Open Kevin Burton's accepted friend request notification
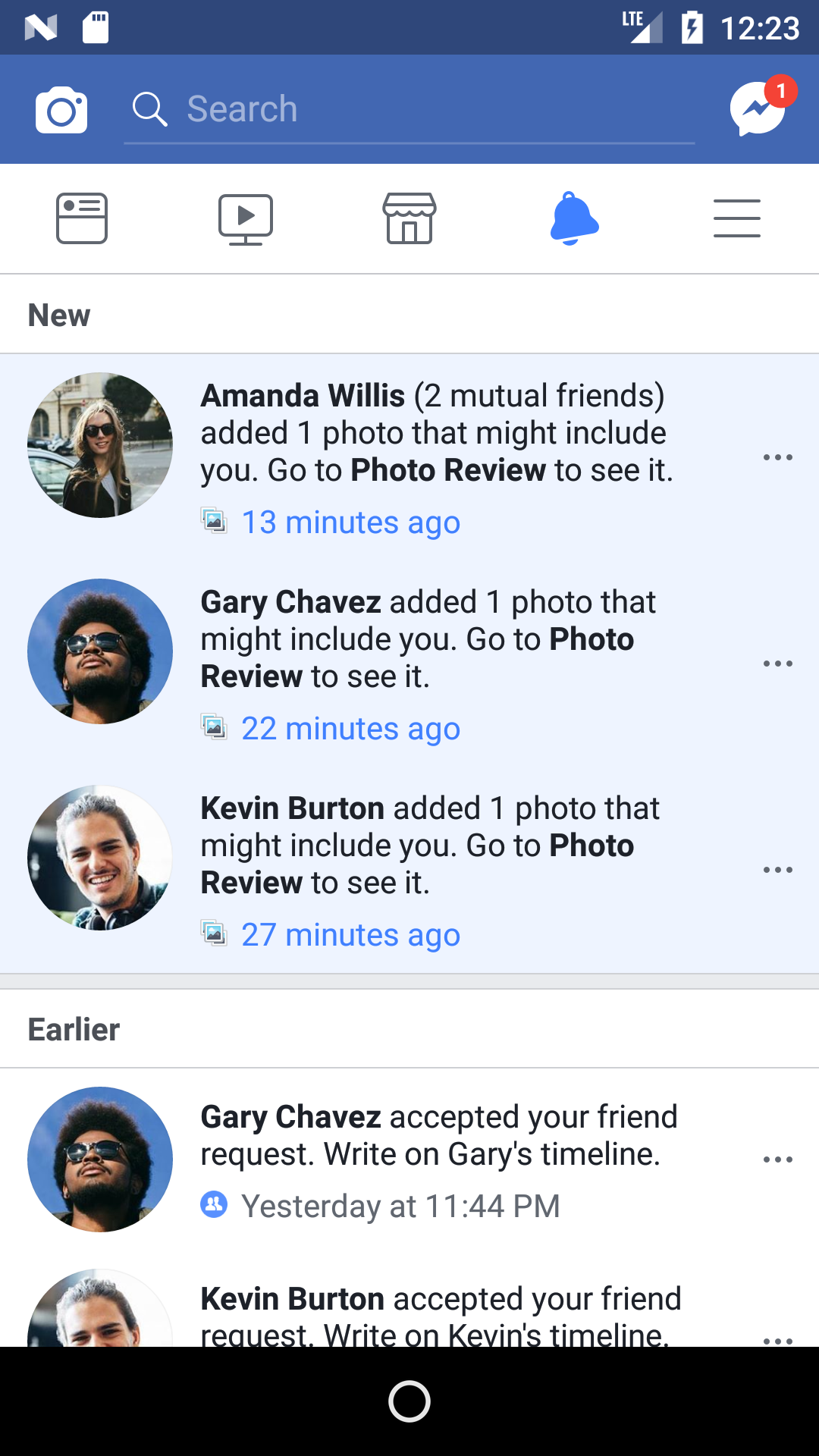The width and height of the screenshot is (819, 1456). pyautogui.click(x=409, y=1299)
